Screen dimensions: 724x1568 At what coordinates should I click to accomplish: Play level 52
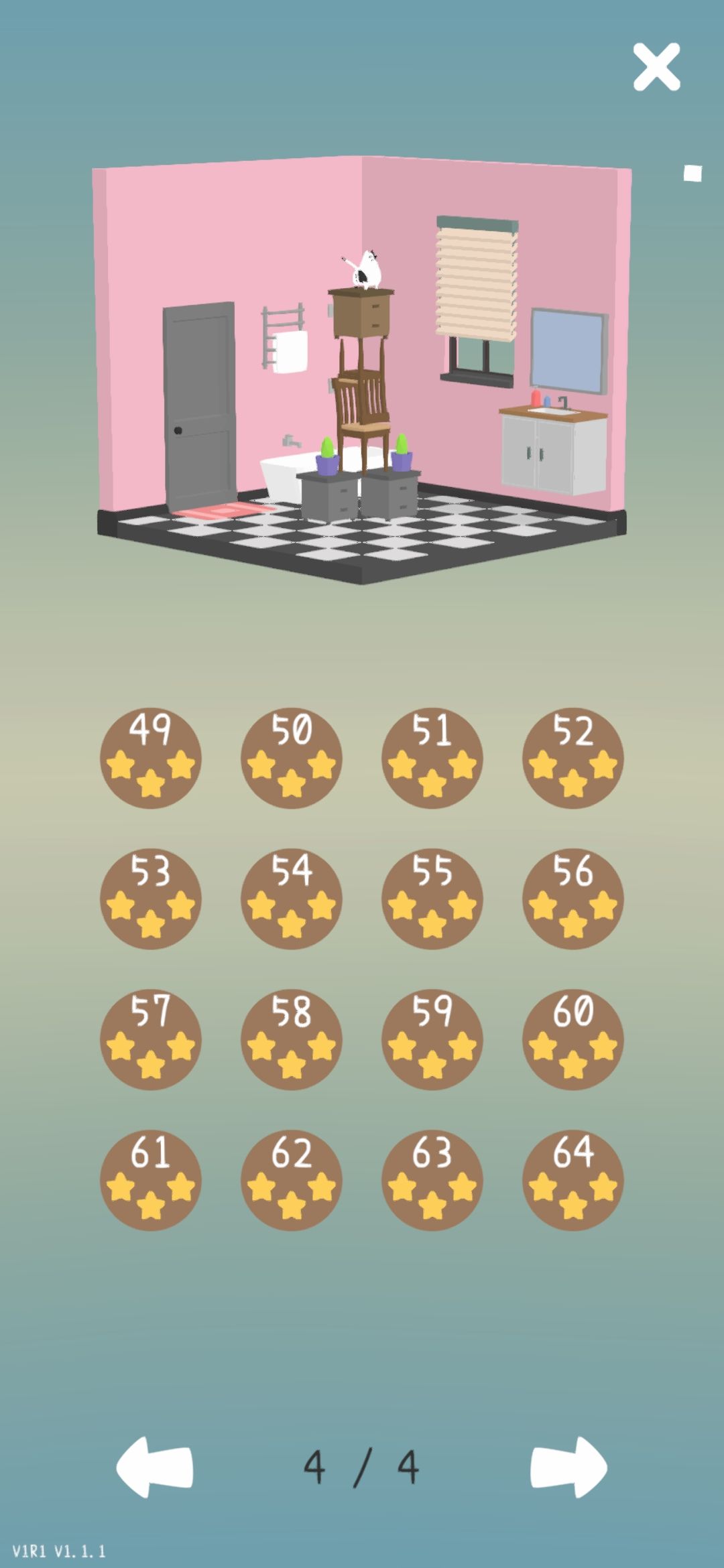pyautogui.click(x=573, y=758)
